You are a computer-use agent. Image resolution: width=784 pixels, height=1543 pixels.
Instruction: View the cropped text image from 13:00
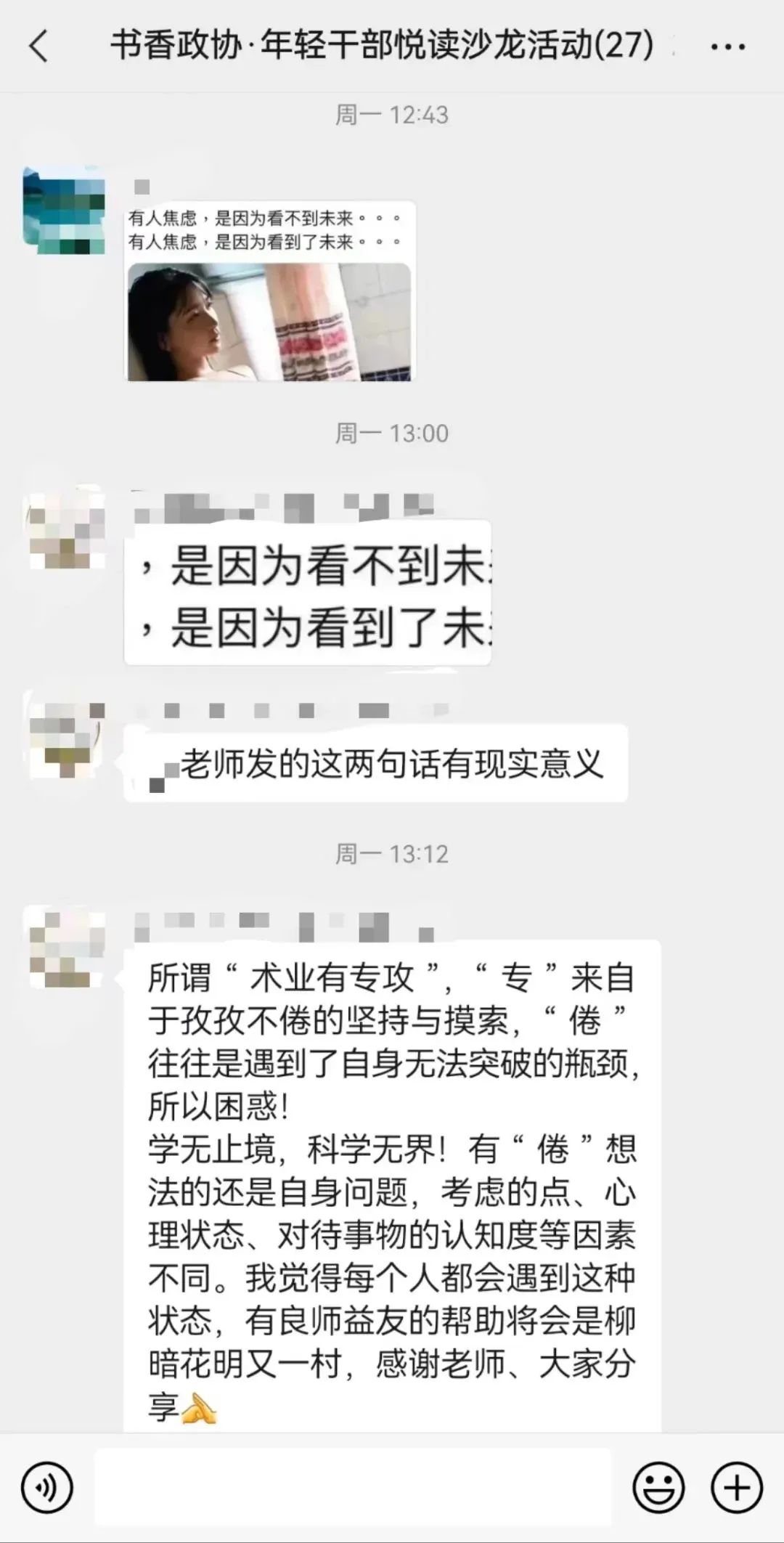[308, 593]
